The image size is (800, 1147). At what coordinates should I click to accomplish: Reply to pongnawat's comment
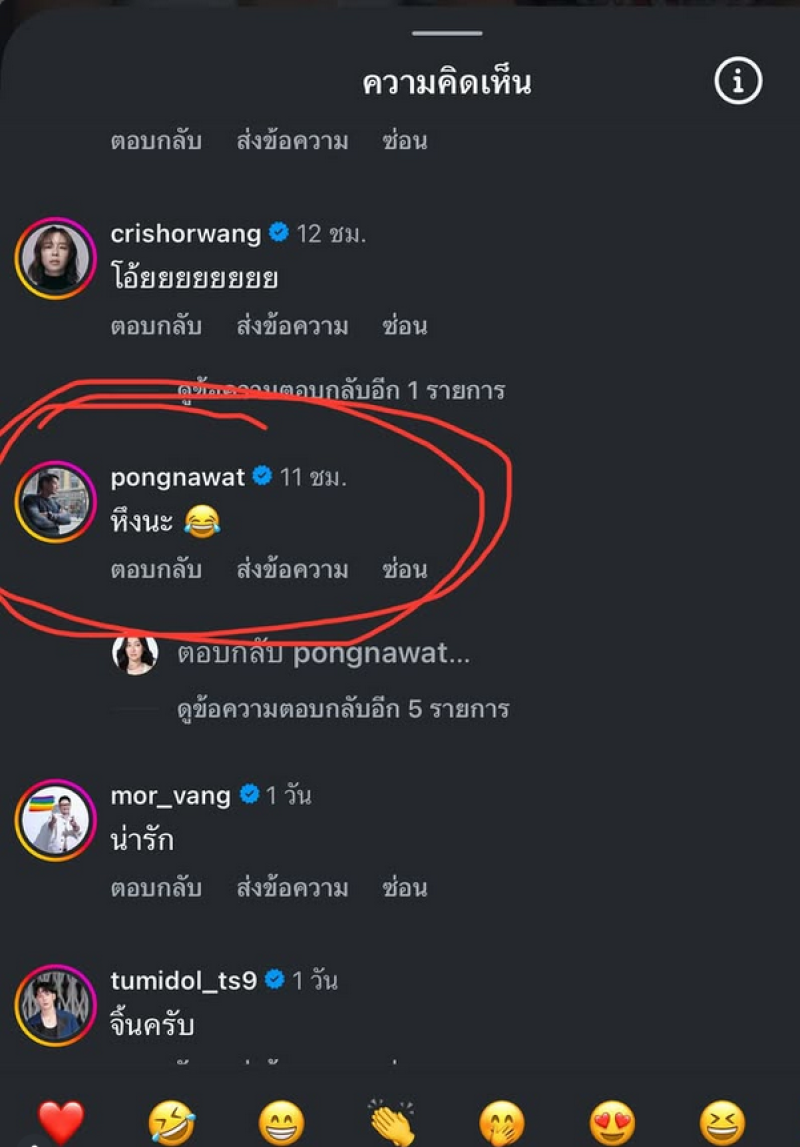click(155, 570)
